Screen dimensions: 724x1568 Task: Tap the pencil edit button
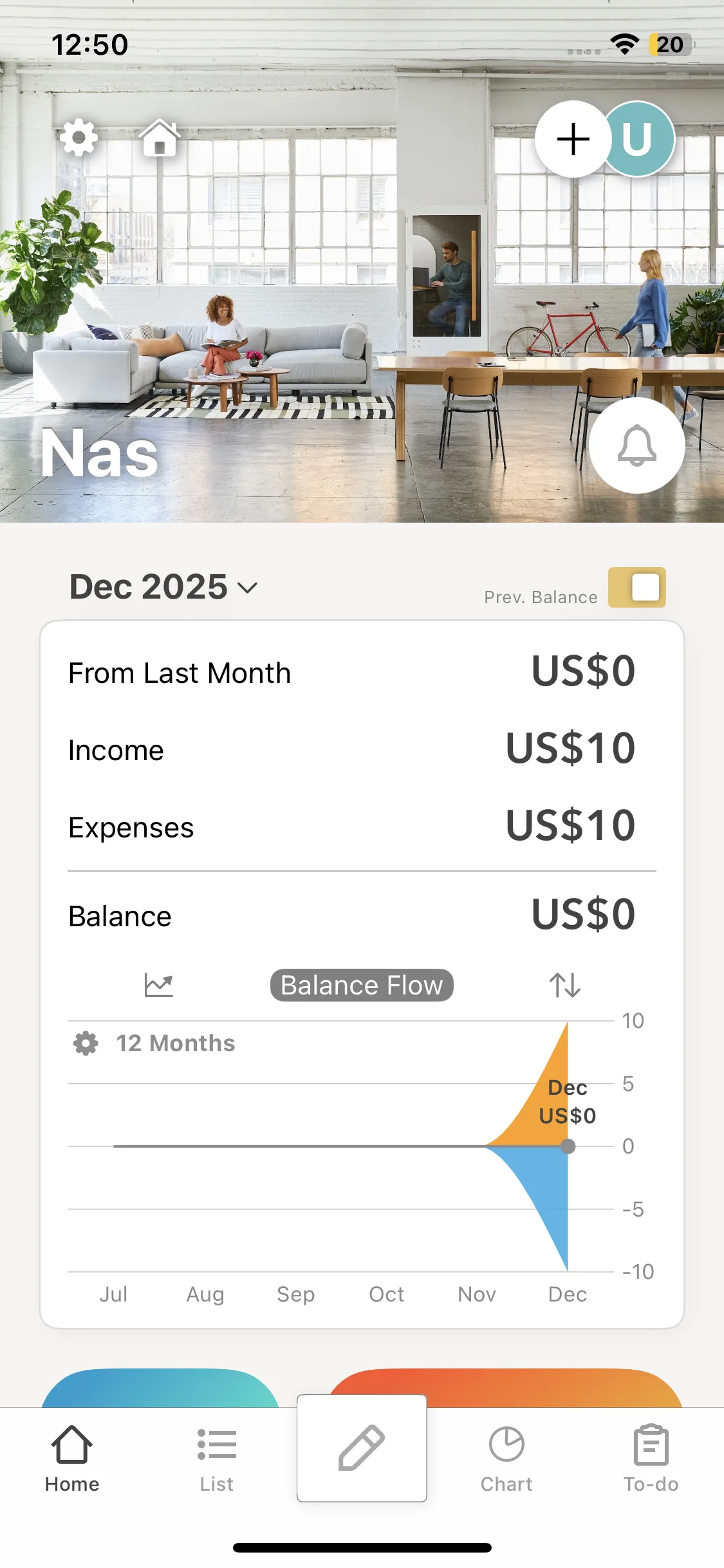(x=362, y=1448)
